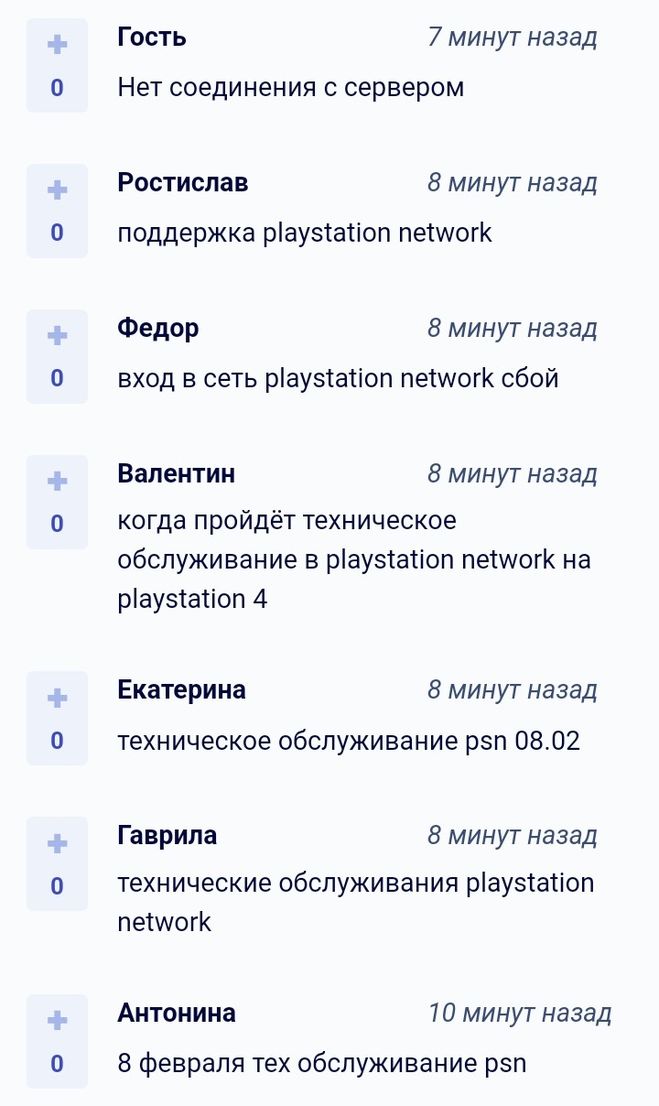Upvote Ростислав's comment

click(57, 190)
